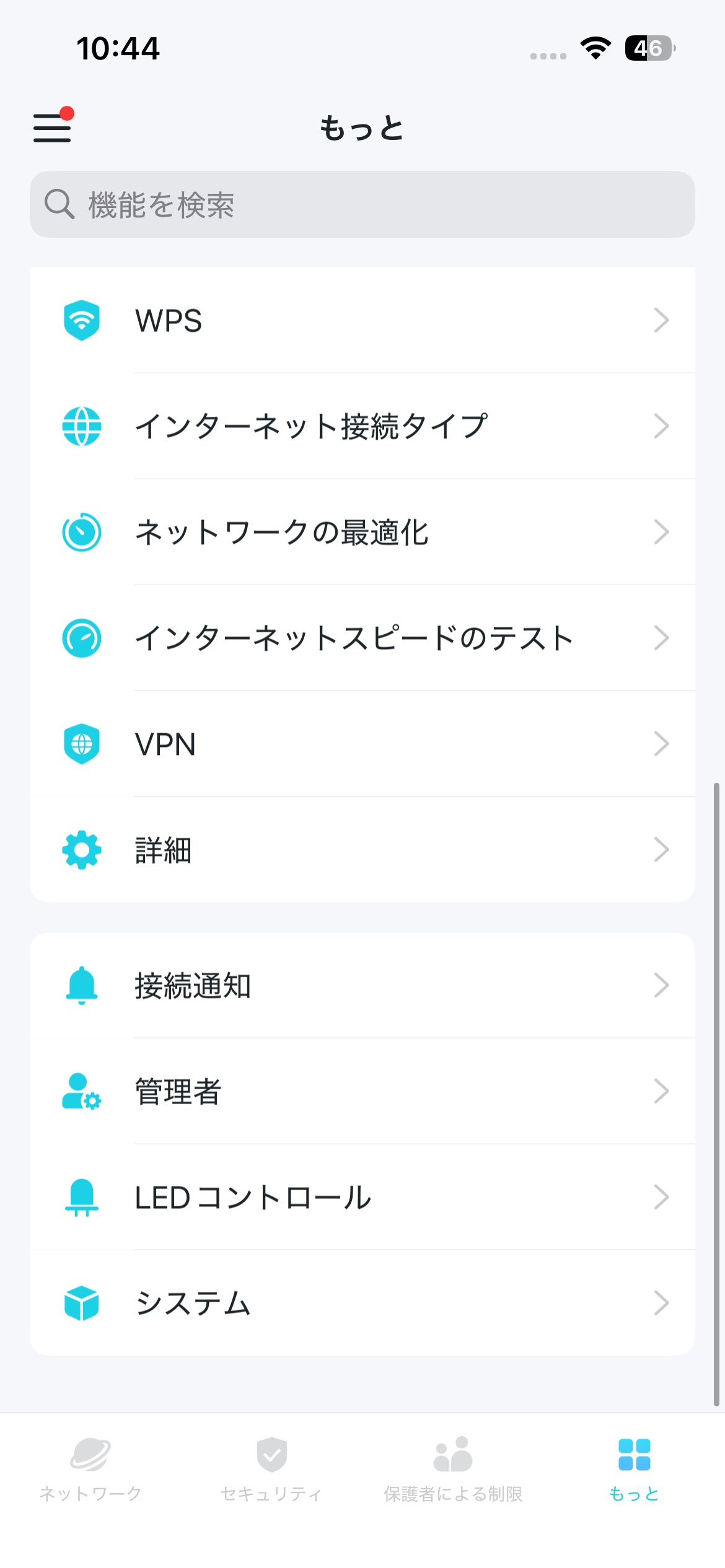The image size is (725, 1568).
Task: Open the システム row
Action: coord(362,1303)
